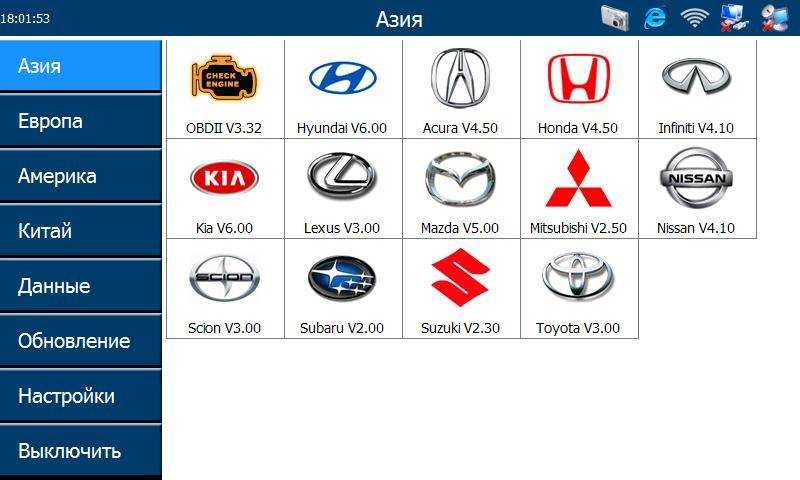Image resolution: width=800 pixels, height=480 pixels.
Task: Switch to the Америка tab
Action: click(80, 176)
